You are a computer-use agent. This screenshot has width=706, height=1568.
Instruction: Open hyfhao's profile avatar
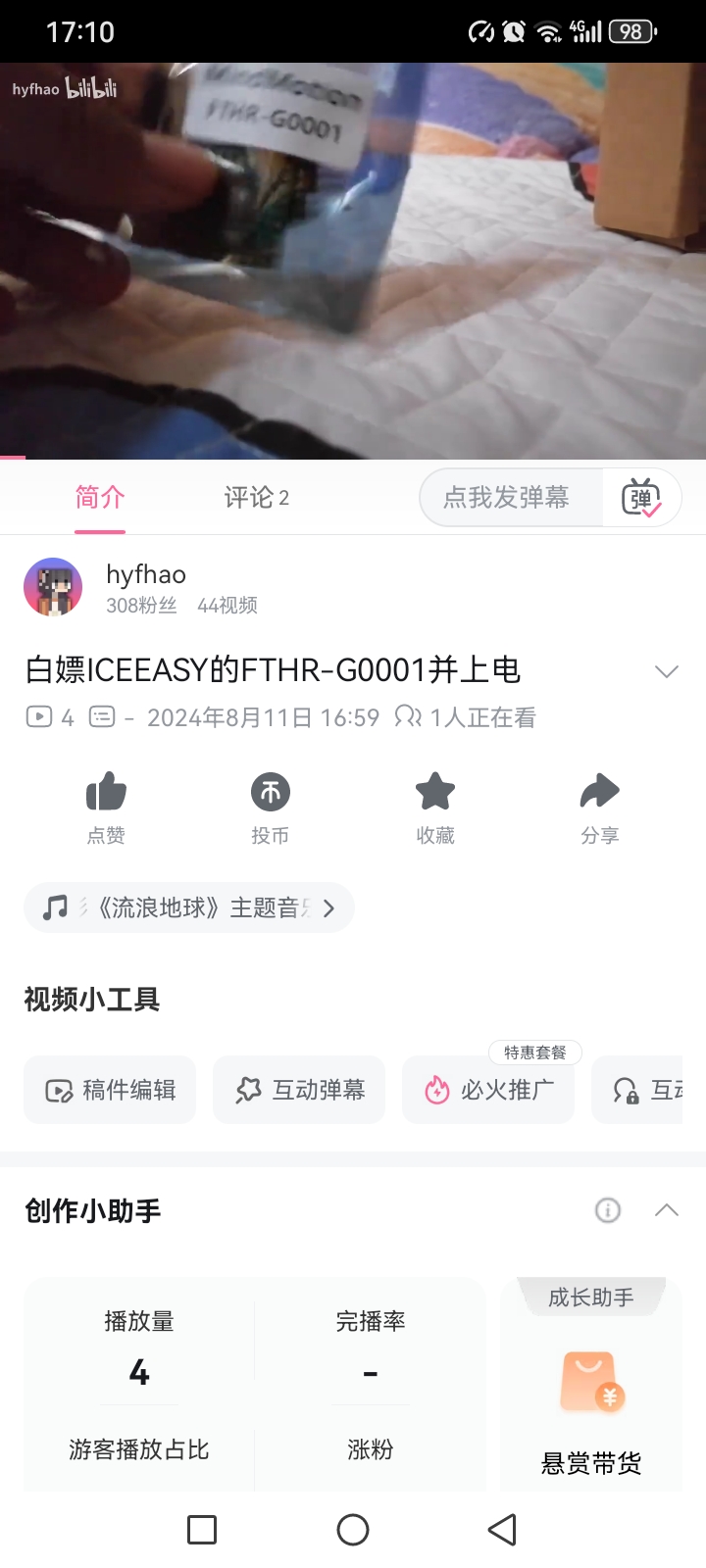53,587
